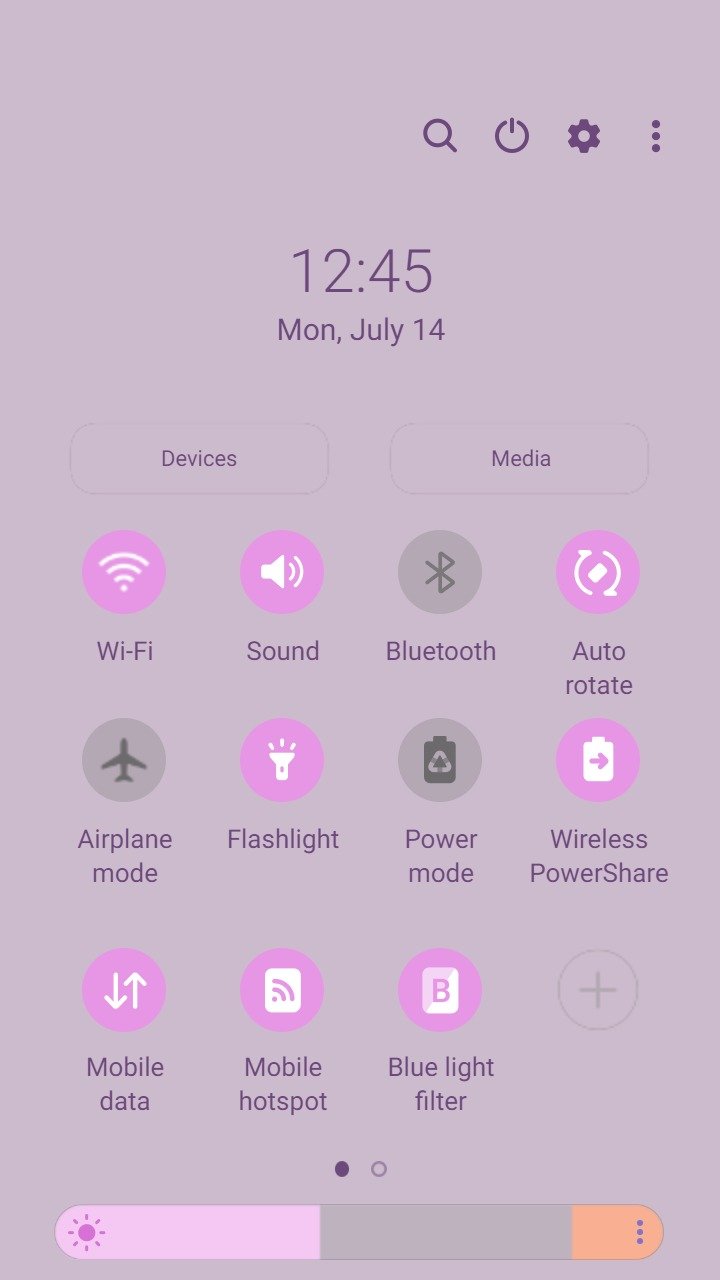The height and width of the screenshot is (1280, 720).
Task: Turn off Wi-Fi
Action: 124,572
